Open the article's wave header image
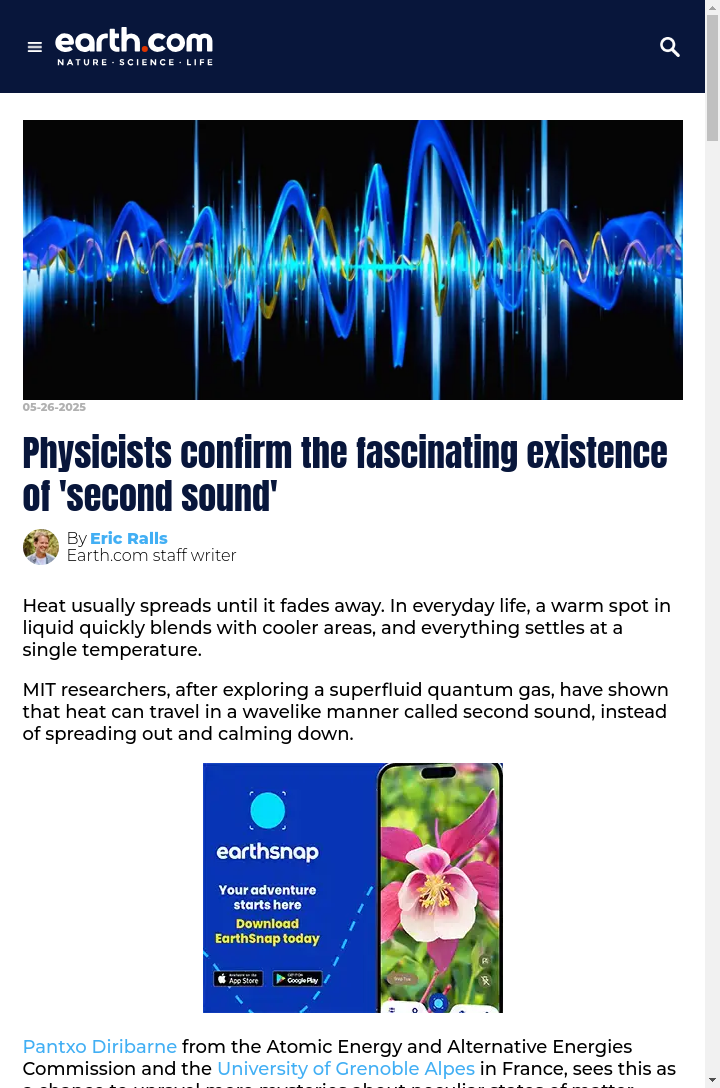This screenshot has height=1088, width=720. pyautogui.click(x=352, y=260)
